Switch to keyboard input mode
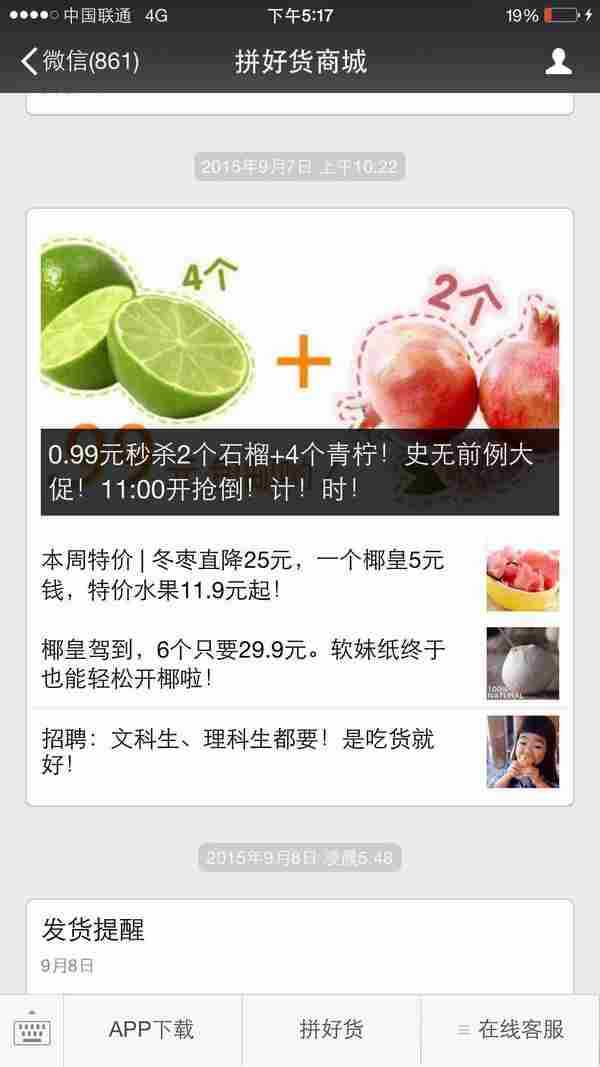Screen dimensions: 600x1067 coord(32,1031)
